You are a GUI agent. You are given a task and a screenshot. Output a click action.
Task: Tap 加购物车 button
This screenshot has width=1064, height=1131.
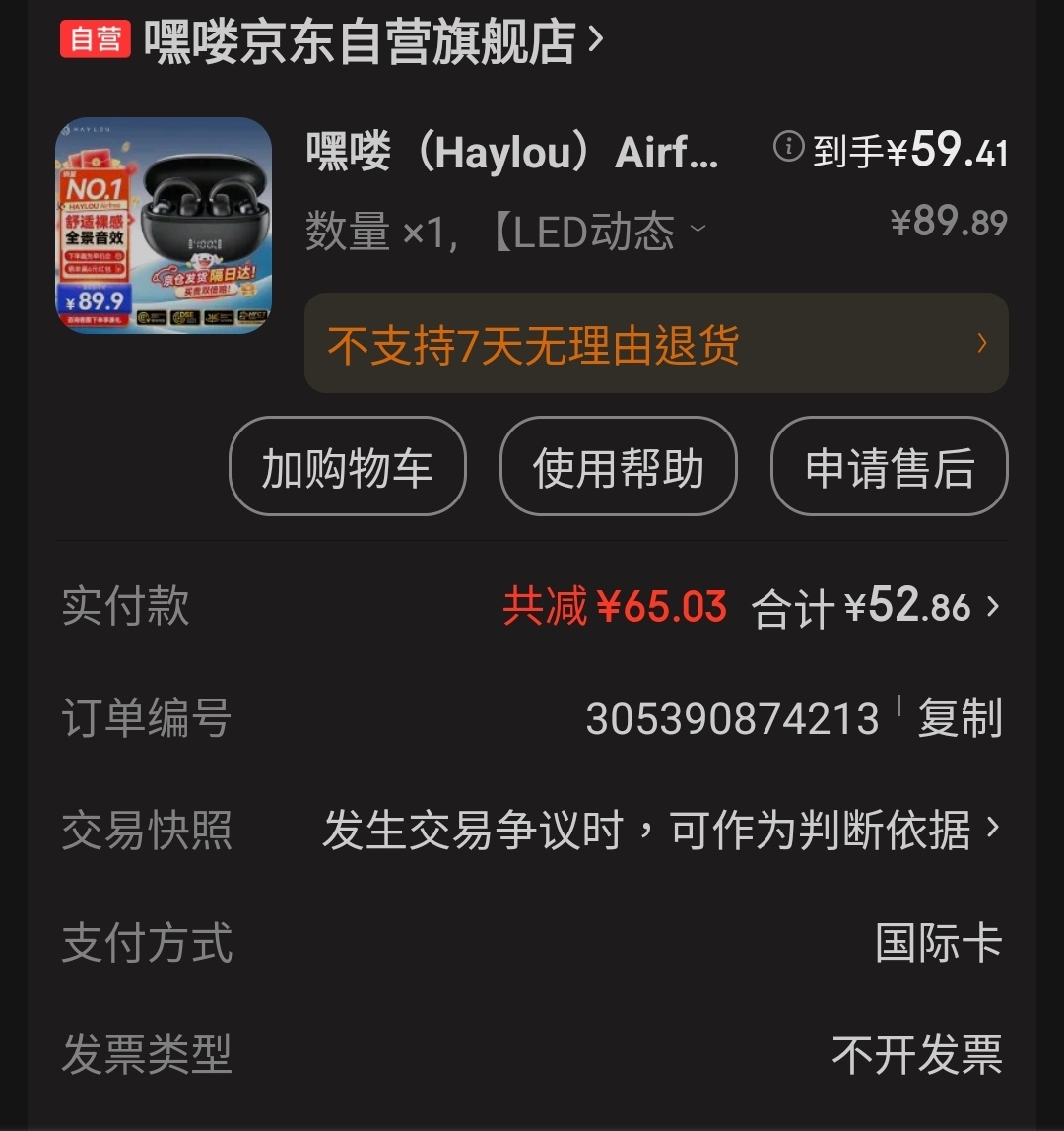(x=347, y=467)
